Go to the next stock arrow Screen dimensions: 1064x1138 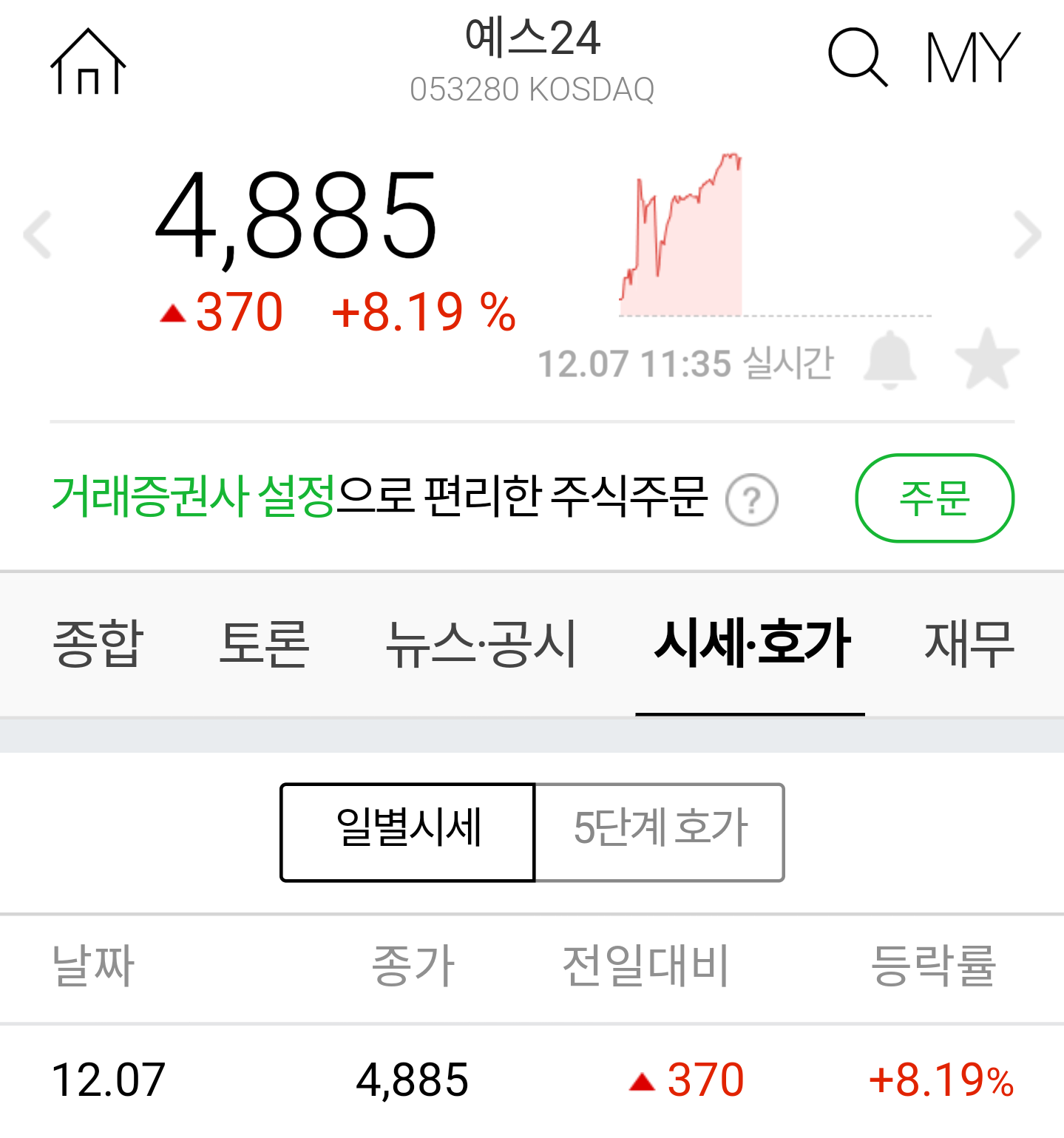coord(1027,234)
